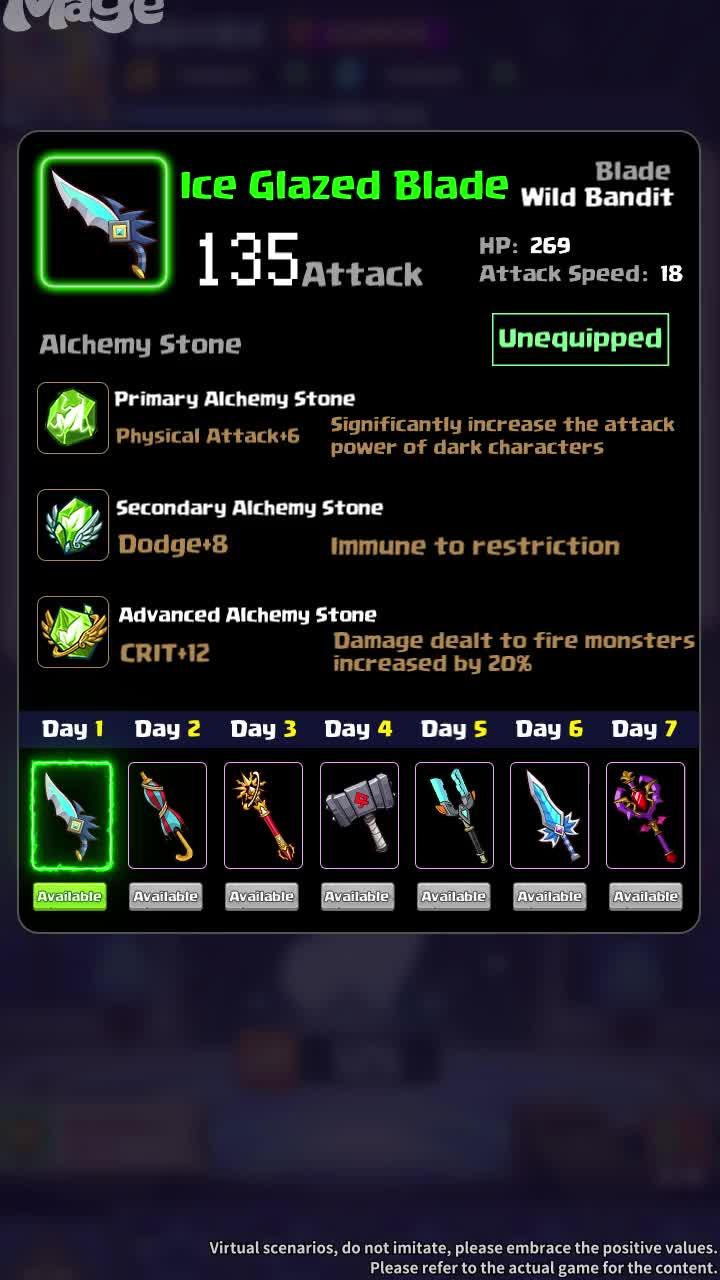Tap Available under the Day 2 weapon
This screenshot has height=1280, width=720.
point(166,897)
